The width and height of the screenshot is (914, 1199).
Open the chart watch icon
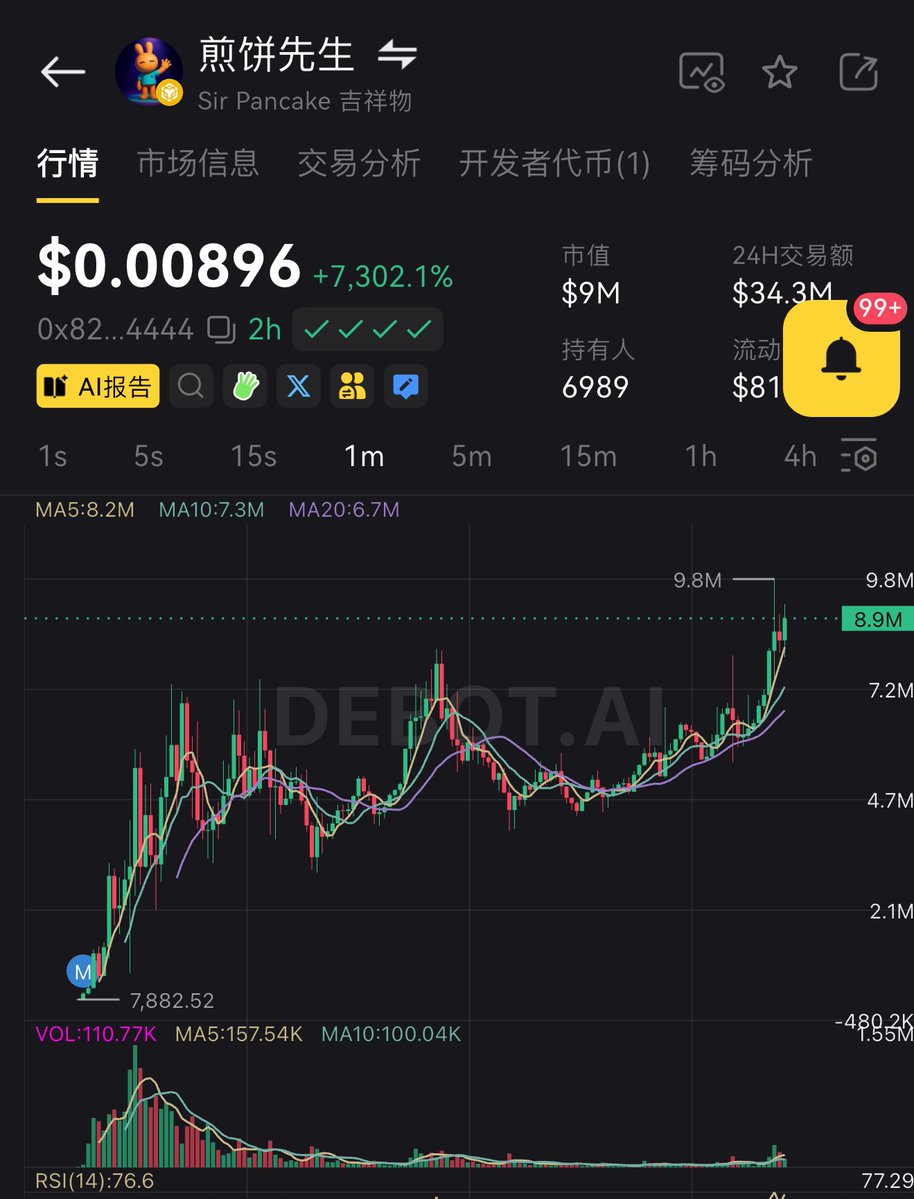pos(701,72)
